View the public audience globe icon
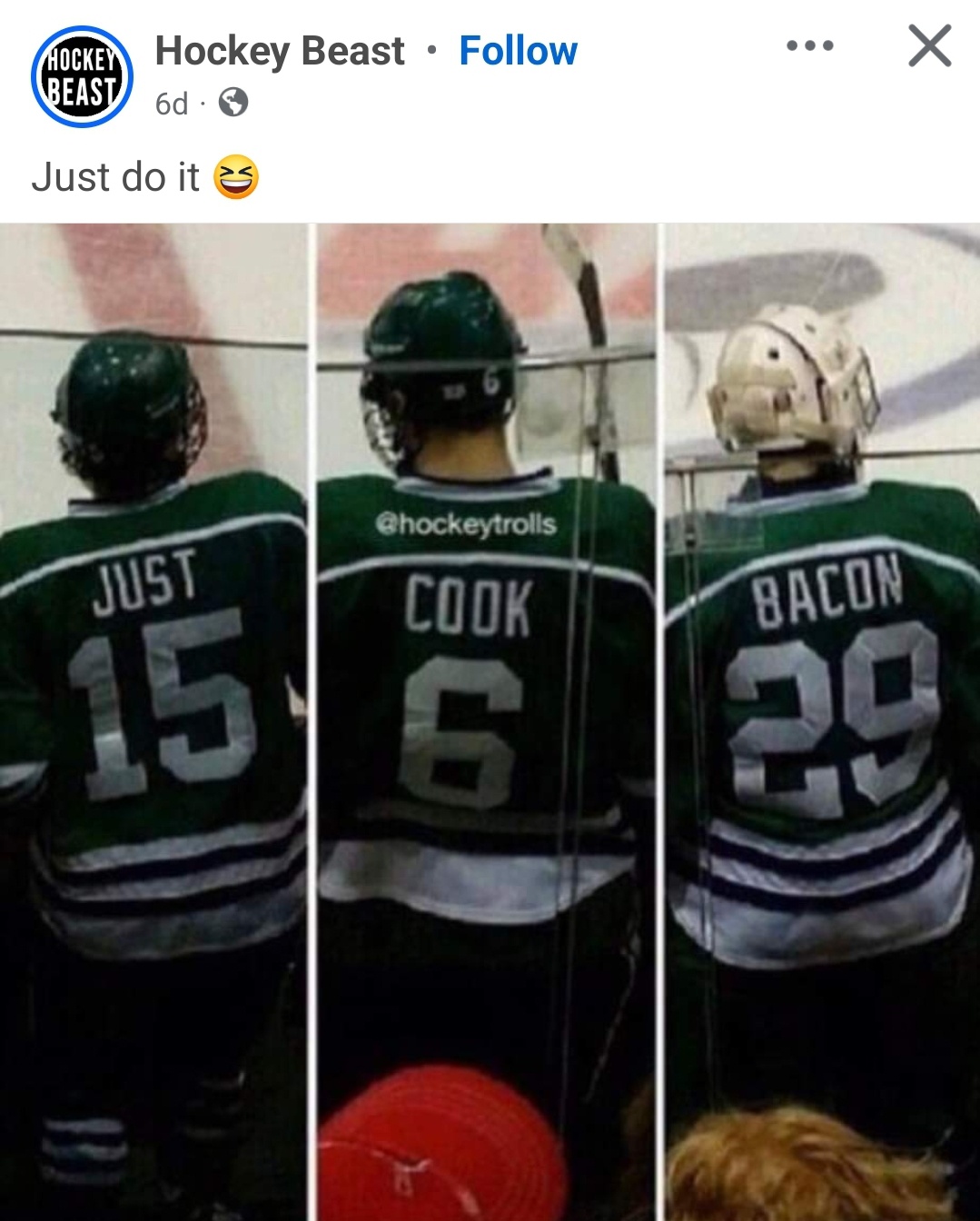Screen dimensions: 980x1221 233,103
